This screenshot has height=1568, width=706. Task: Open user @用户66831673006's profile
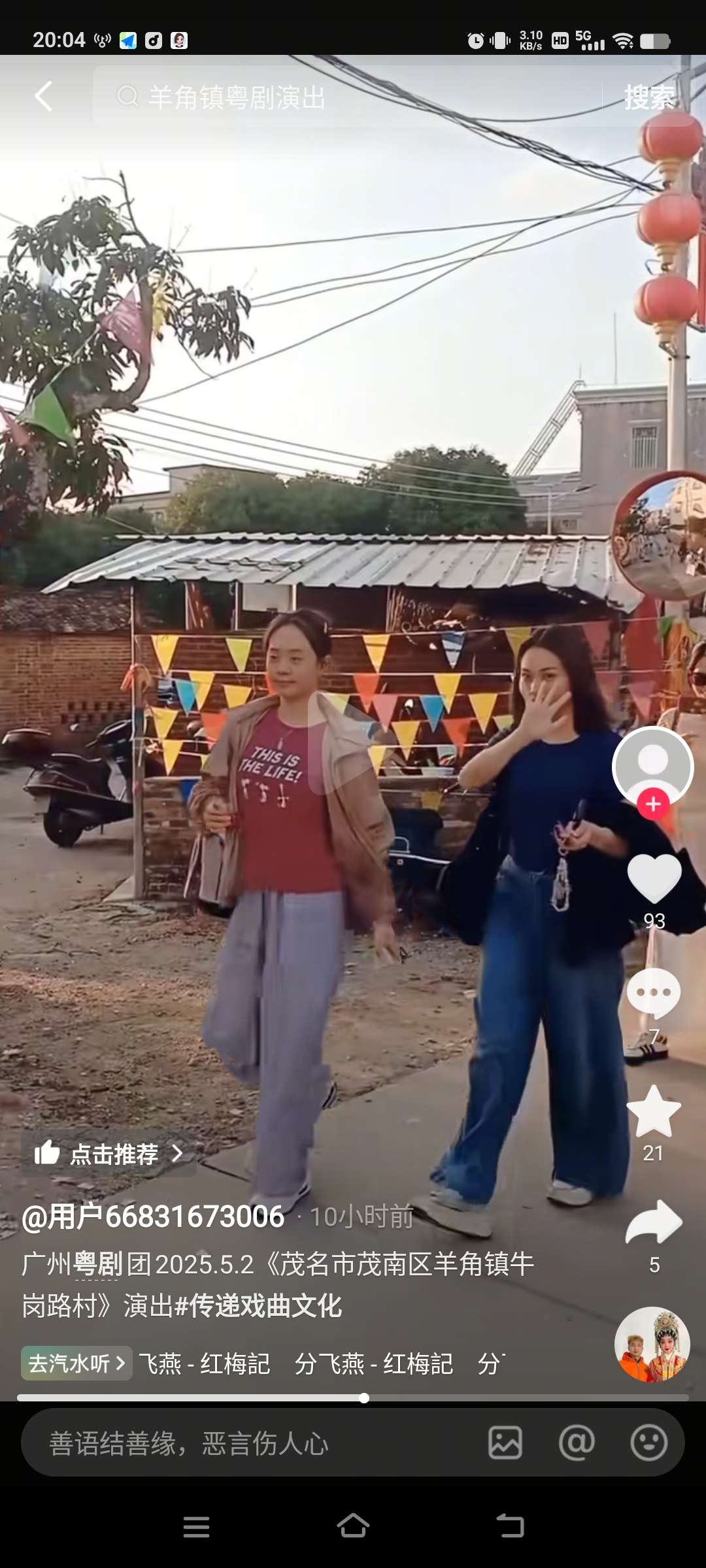click(x=153, y=1217)
